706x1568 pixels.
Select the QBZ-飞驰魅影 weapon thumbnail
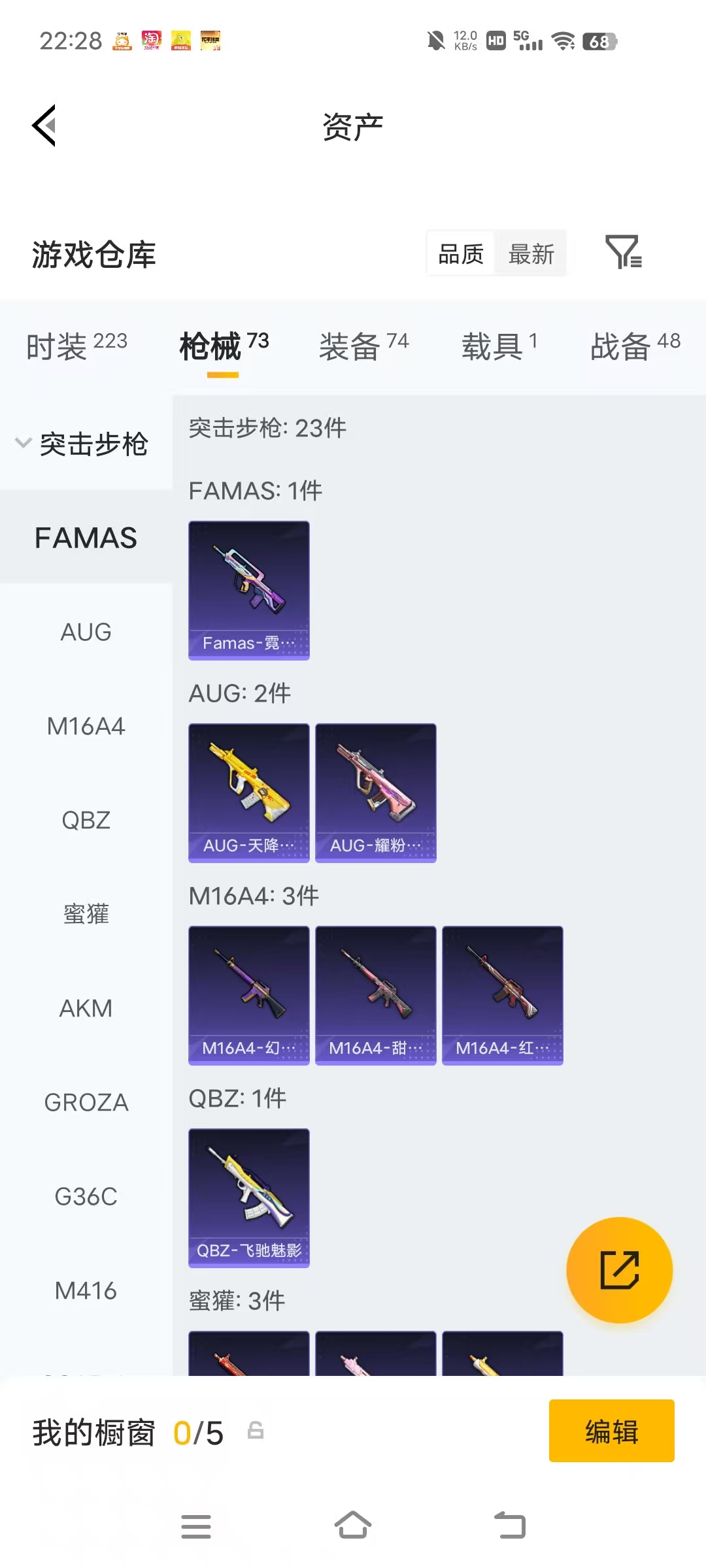tap(248, 1198)
